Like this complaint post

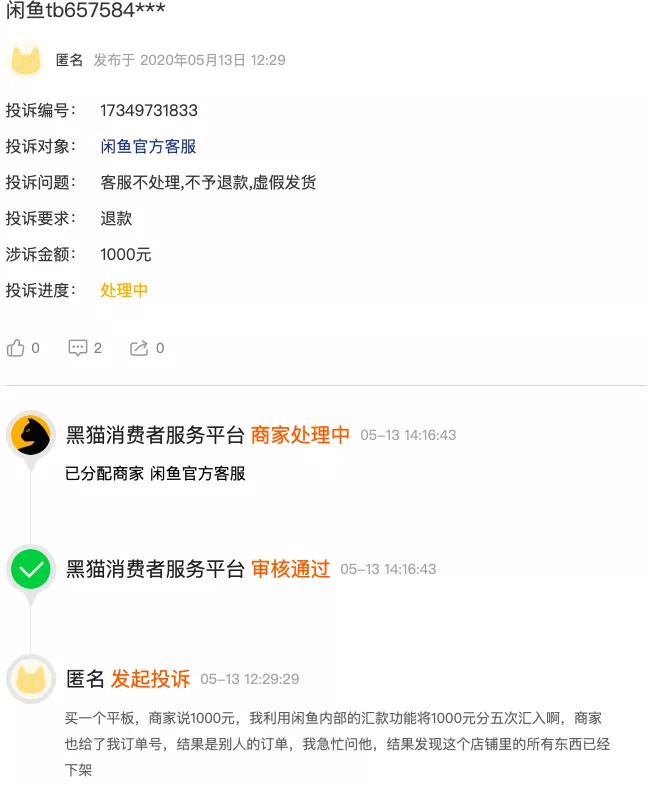pos(17,348)
